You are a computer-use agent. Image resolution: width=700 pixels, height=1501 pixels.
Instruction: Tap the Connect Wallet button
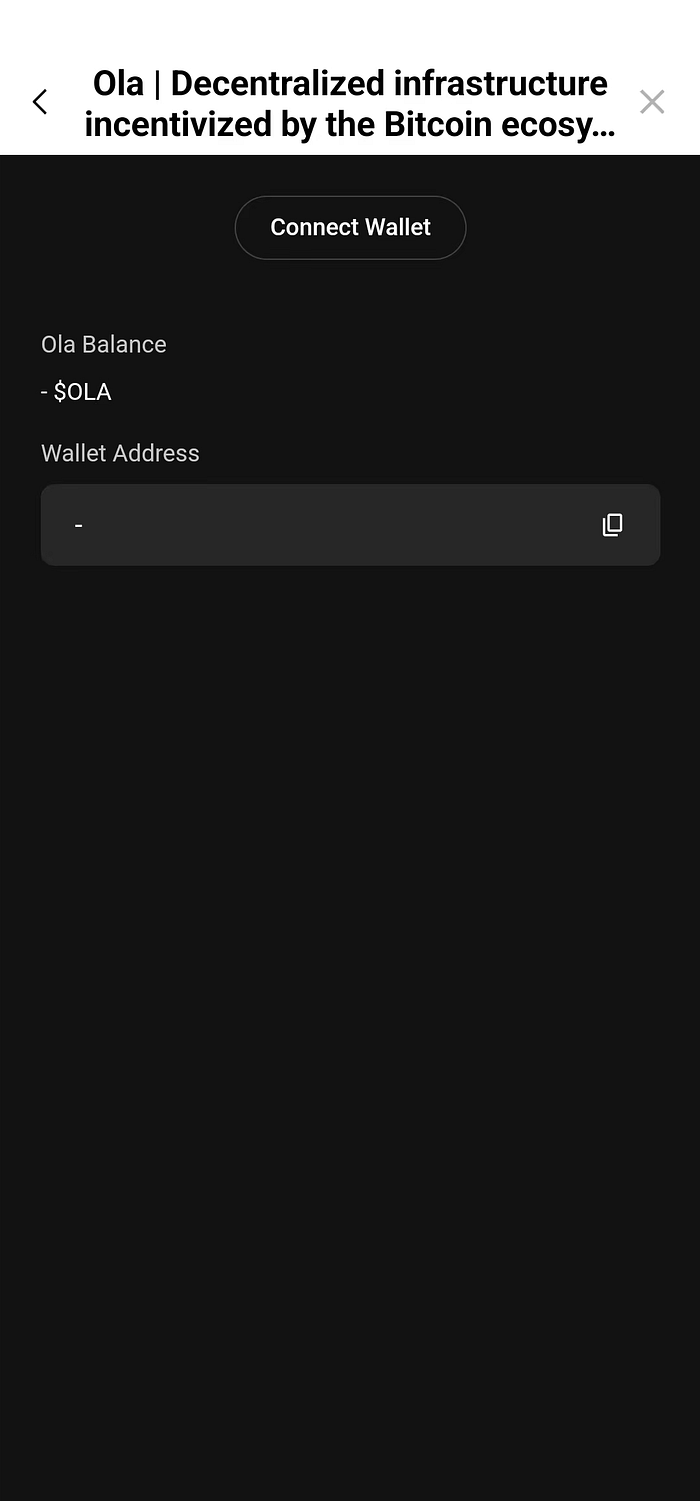[350, 228]
